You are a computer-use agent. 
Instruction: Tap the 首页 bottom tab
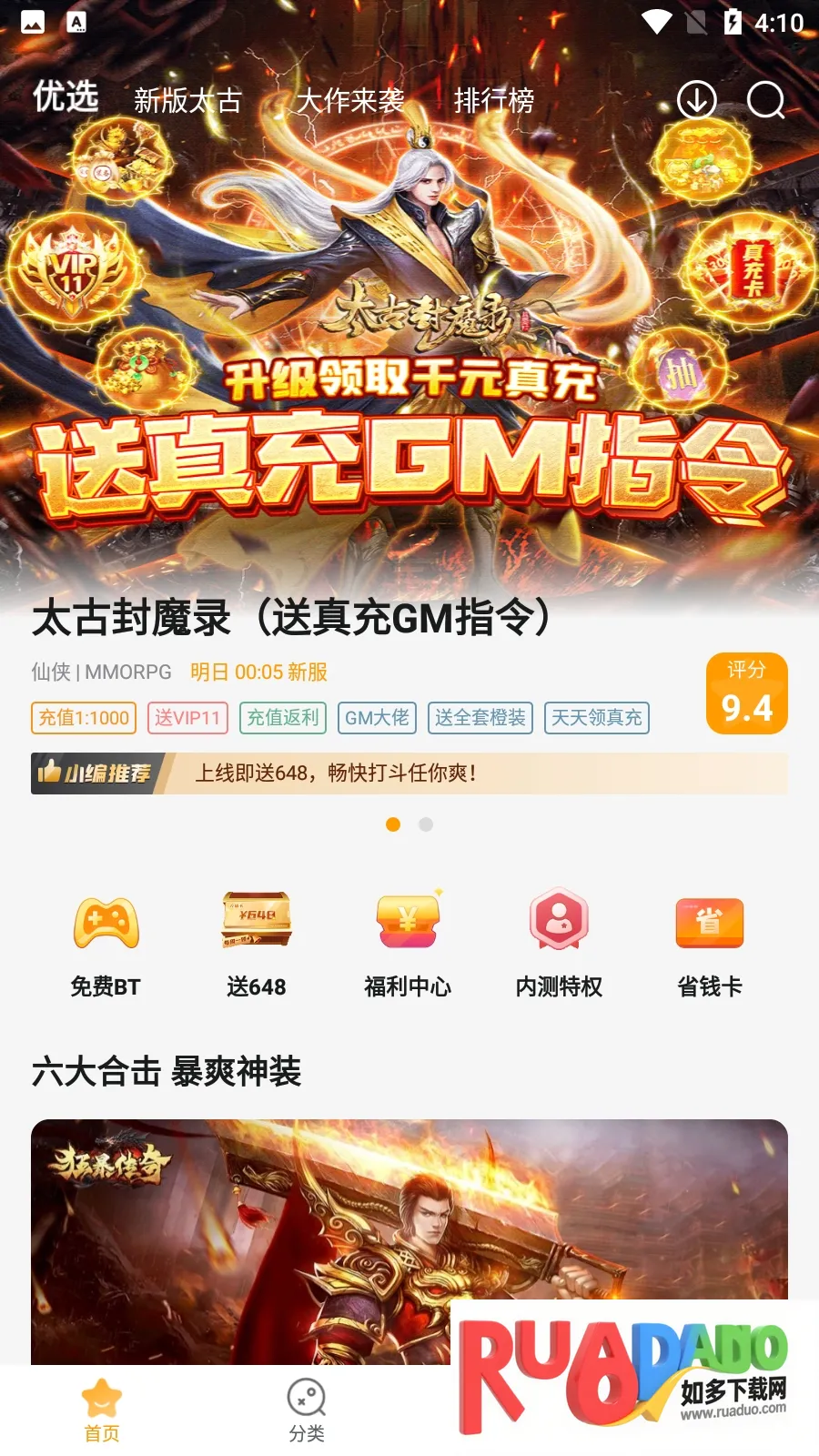[102, 1410]
